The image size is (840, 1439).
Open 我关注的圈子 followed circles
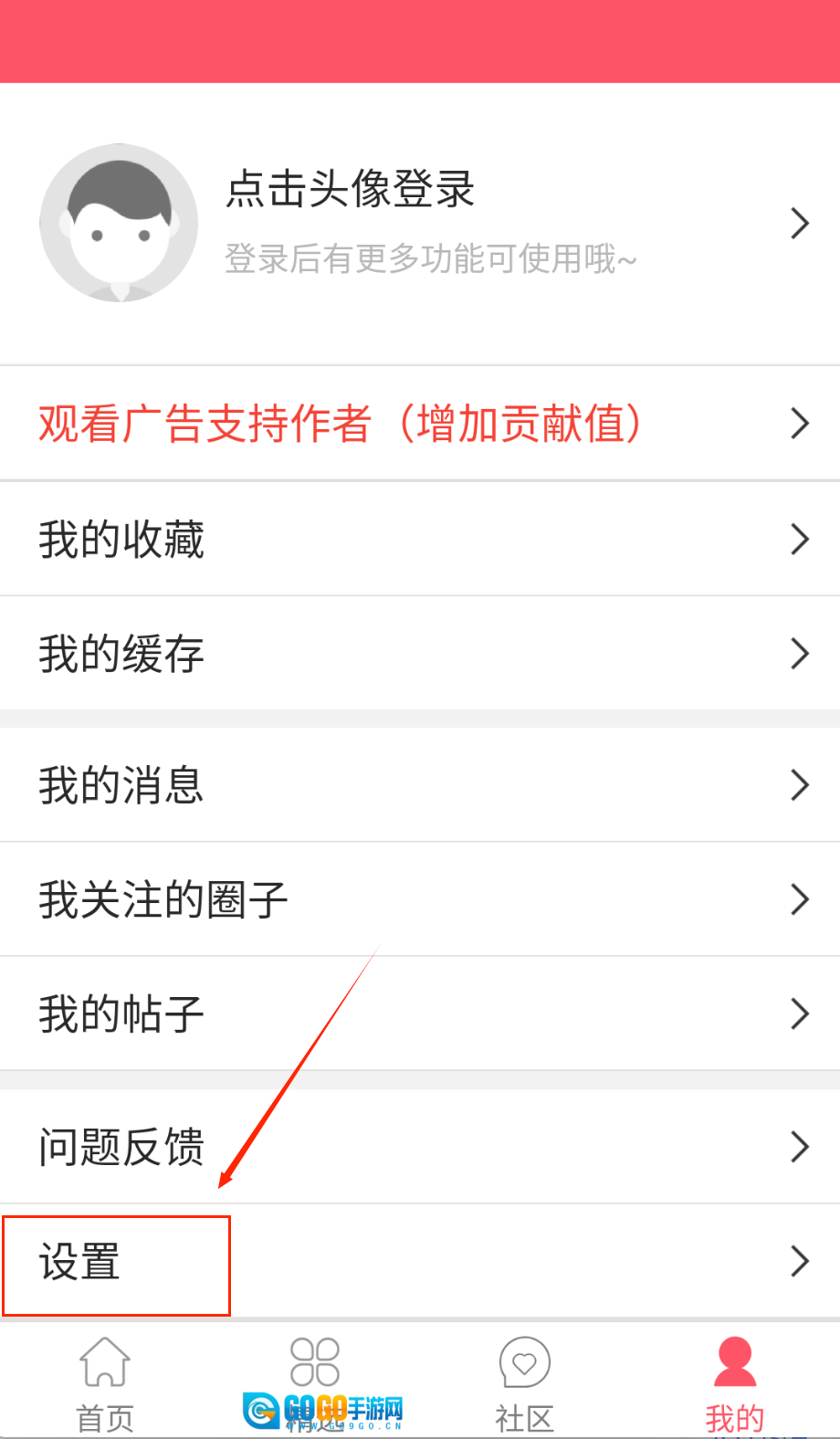pyautogui.click(x=420, y=899)
